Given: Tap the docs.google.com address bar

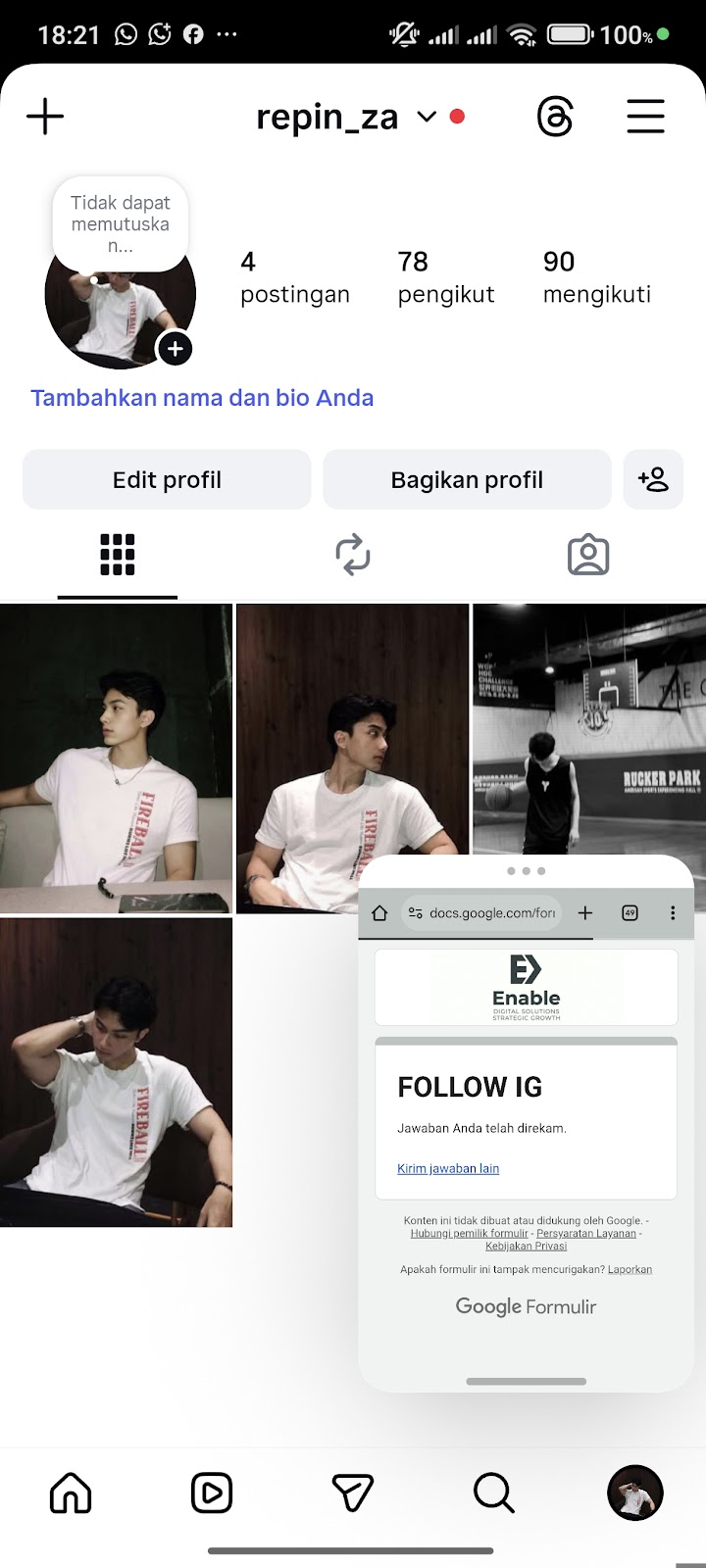Looking at the screenshot, I should point(482,913).
